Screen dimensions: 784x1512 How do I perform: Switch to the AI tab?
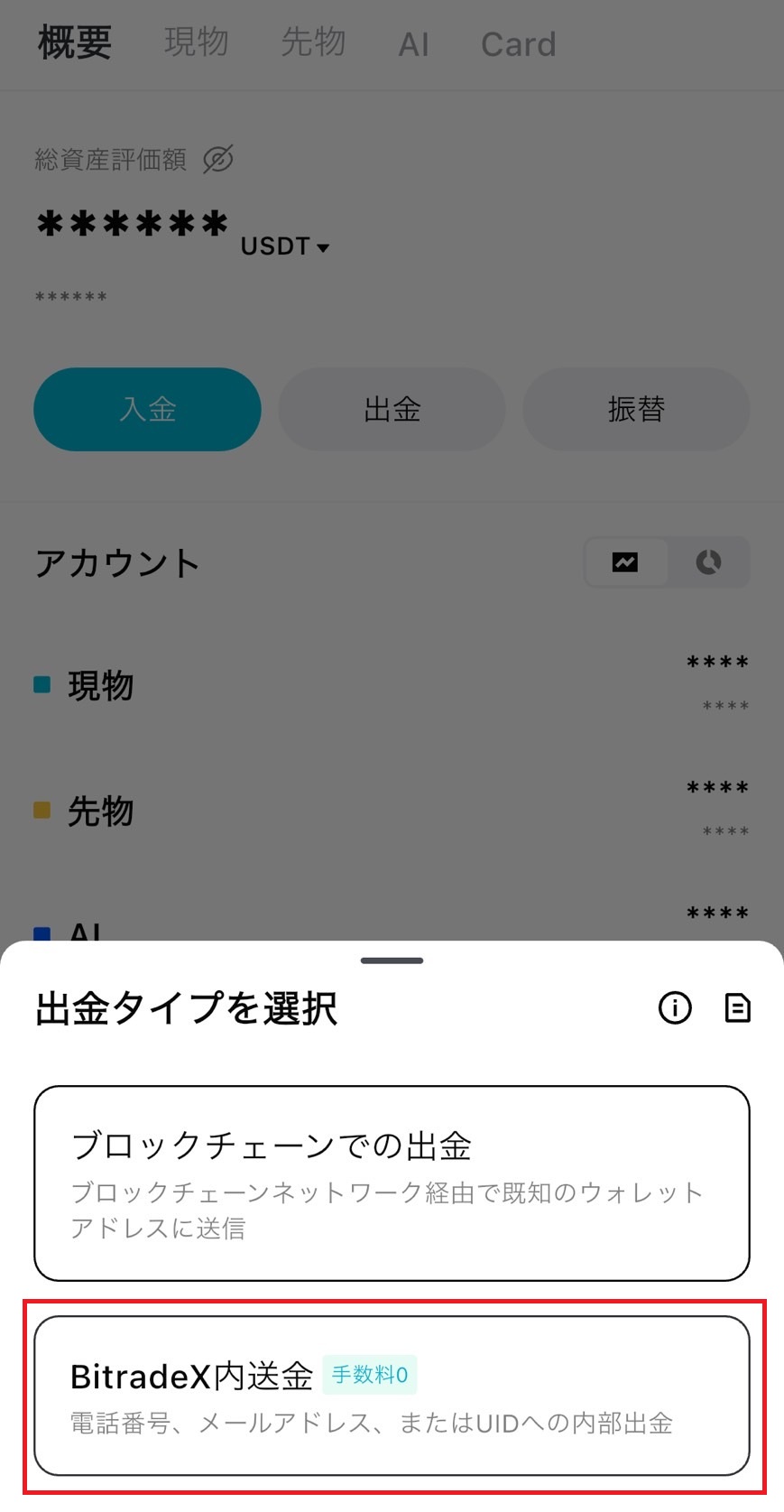point(413,44)
